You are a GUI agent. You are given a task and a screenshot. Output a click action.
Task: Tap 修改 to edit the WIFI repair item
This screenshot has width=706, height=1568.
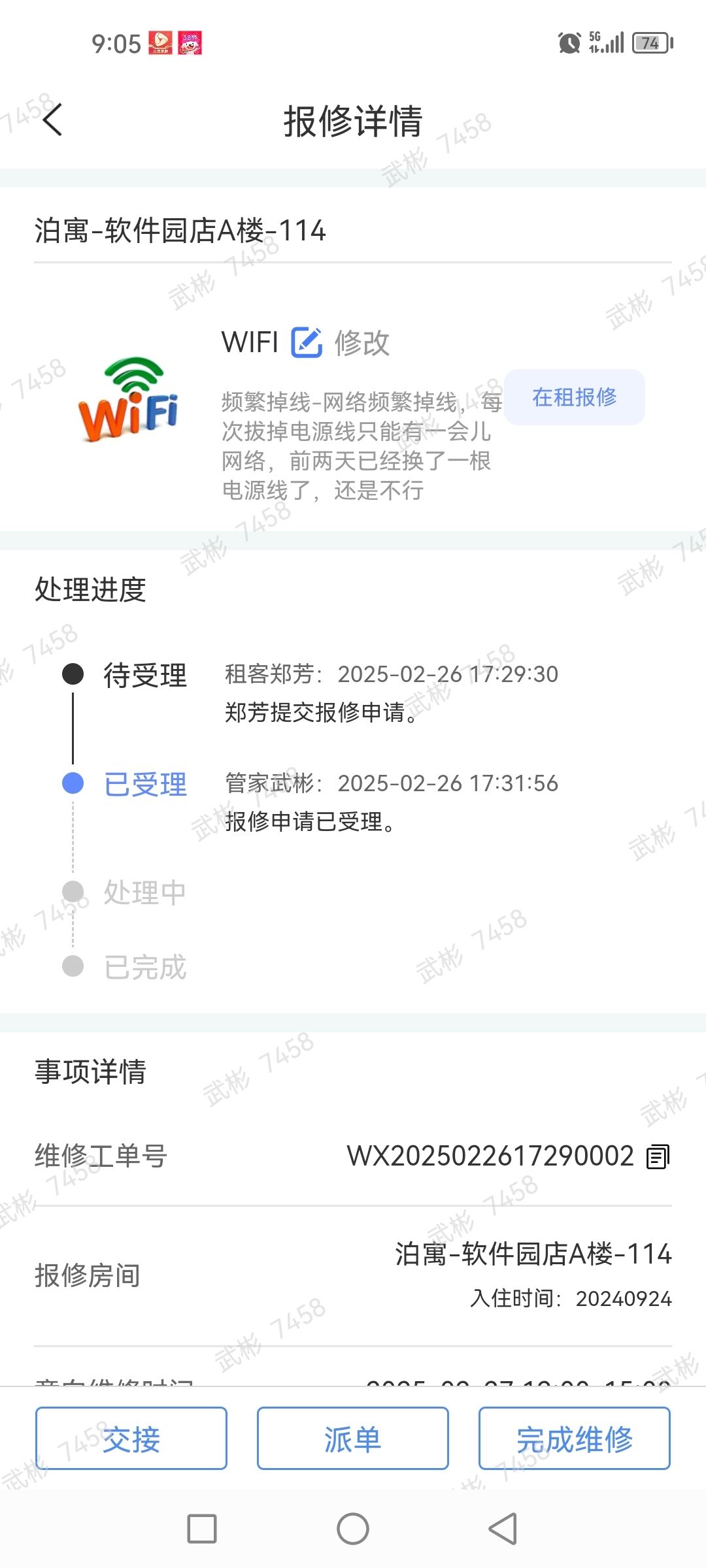341,342
